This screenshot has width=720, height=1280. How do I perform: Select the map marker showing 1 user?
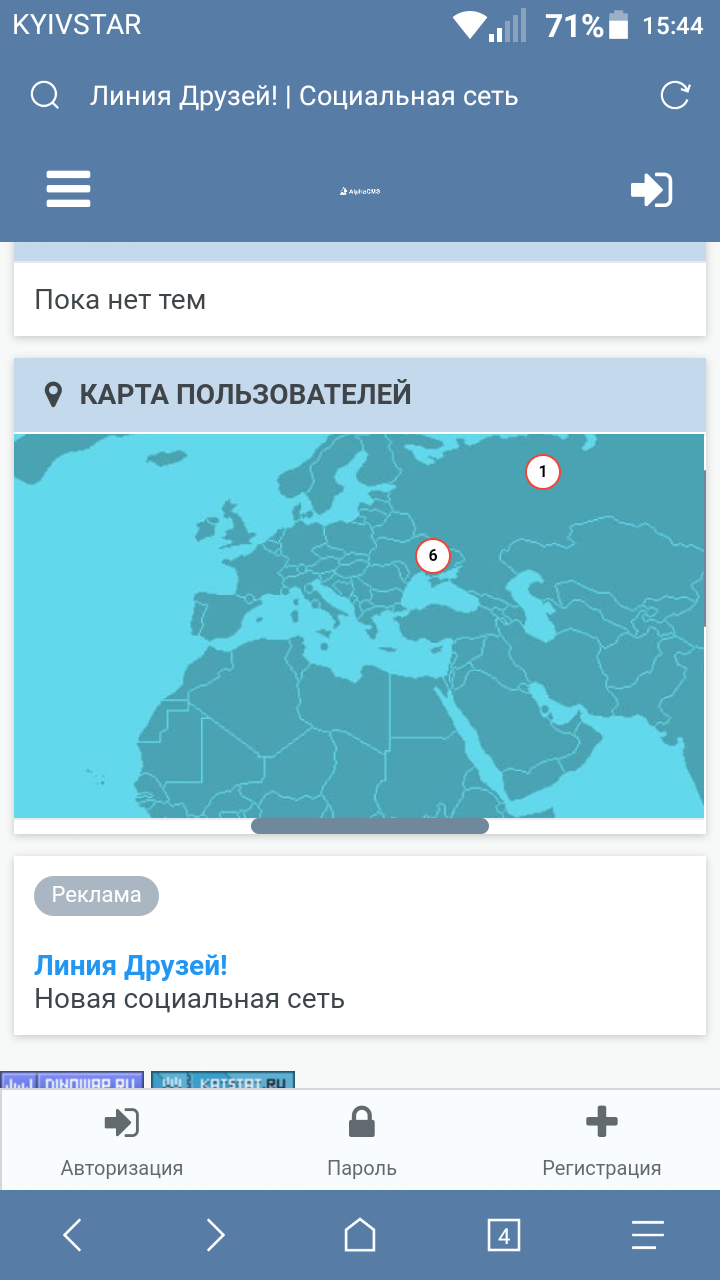(543, 471)
